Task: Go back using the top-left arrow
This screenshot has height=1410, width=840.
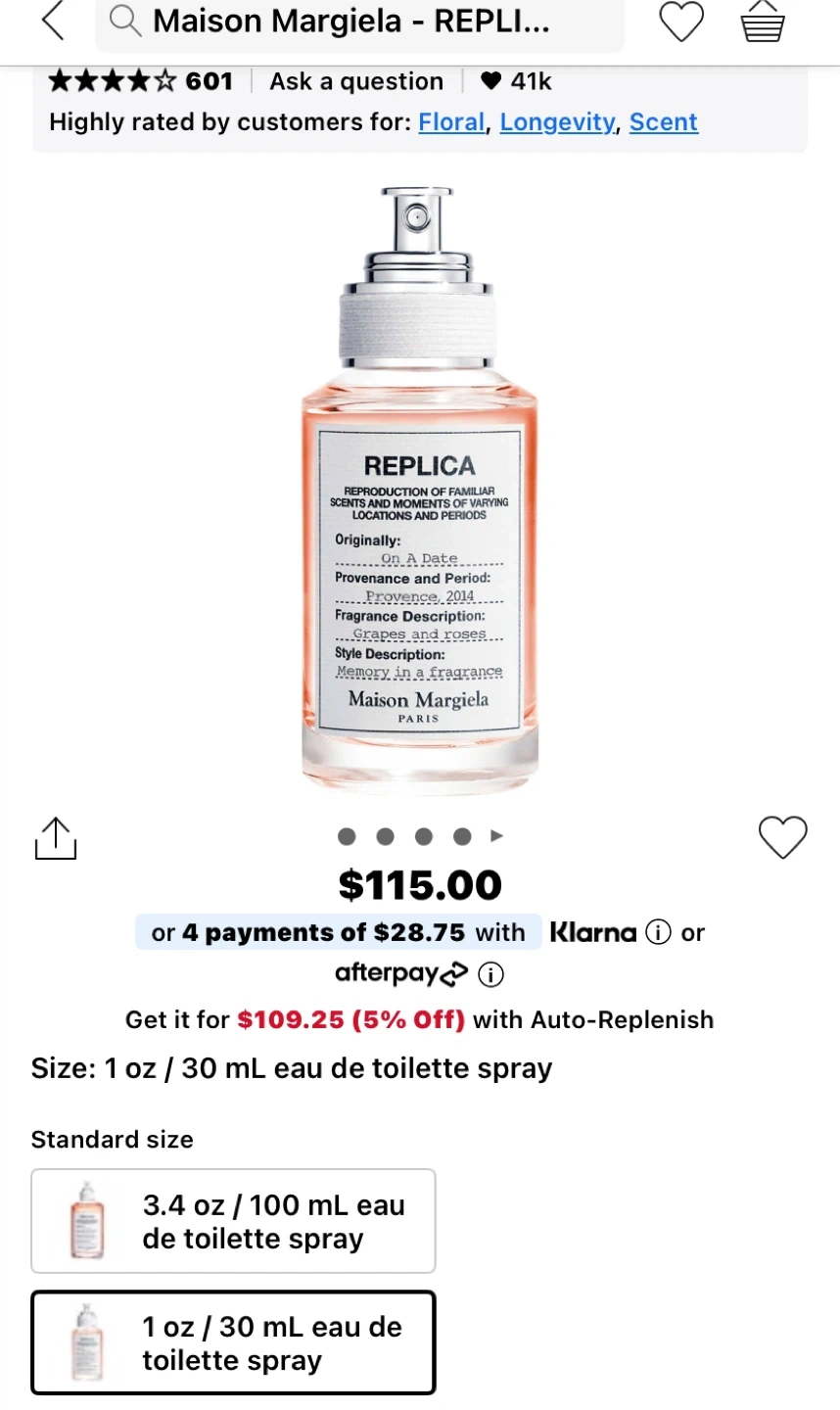Action: click(53, 21)
